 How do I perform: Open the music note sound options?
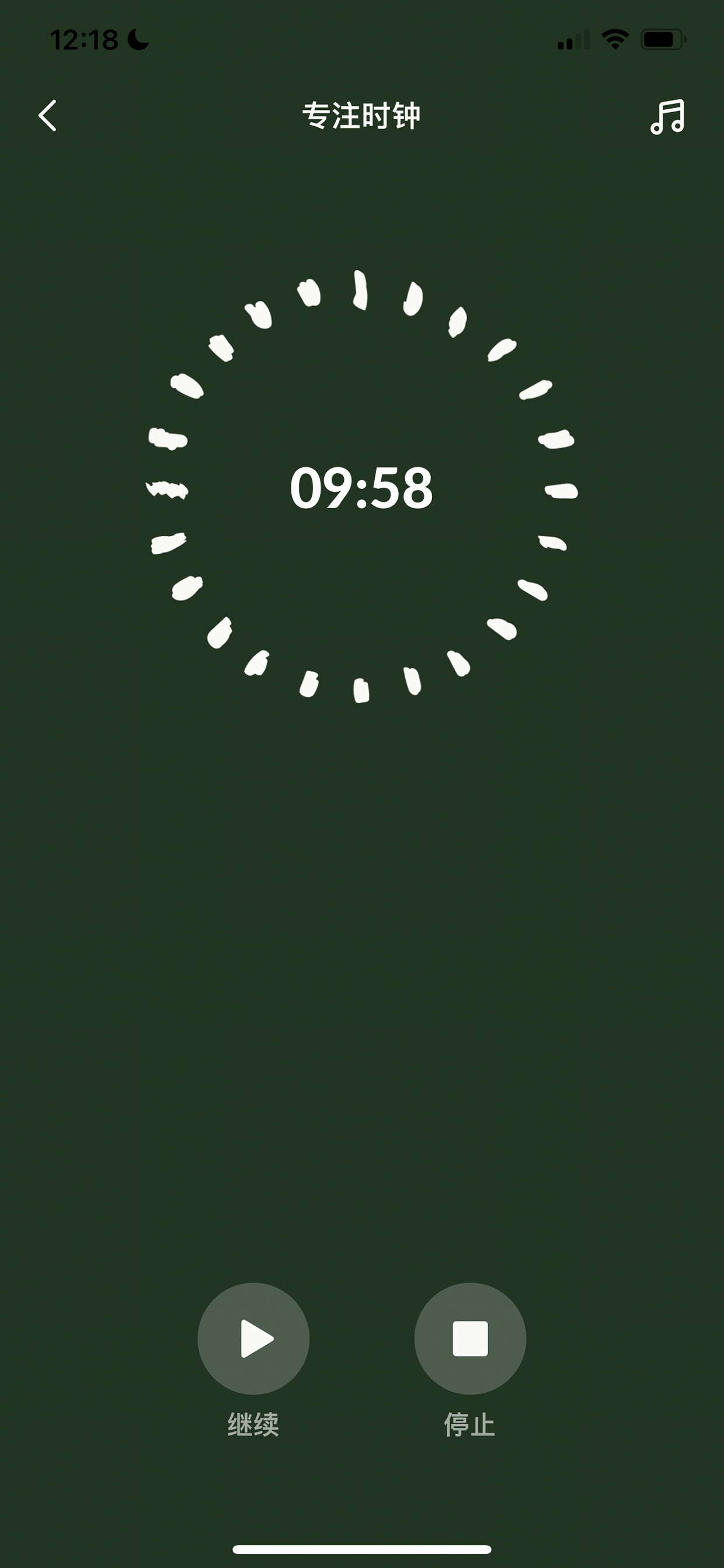pos(667,117)
